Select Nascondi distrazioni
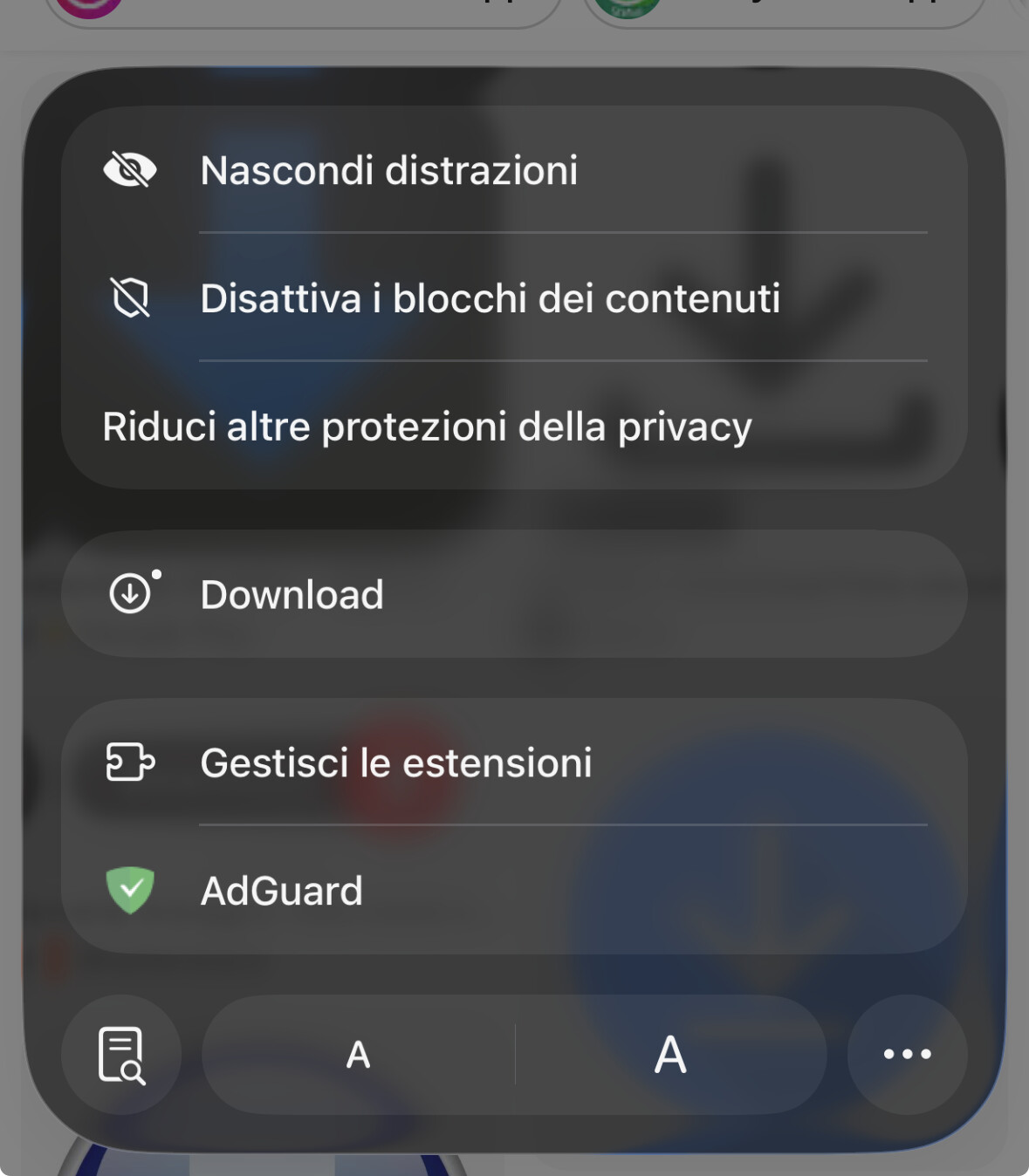The width and height of the screenshot is (1029, 1176). 388,170
